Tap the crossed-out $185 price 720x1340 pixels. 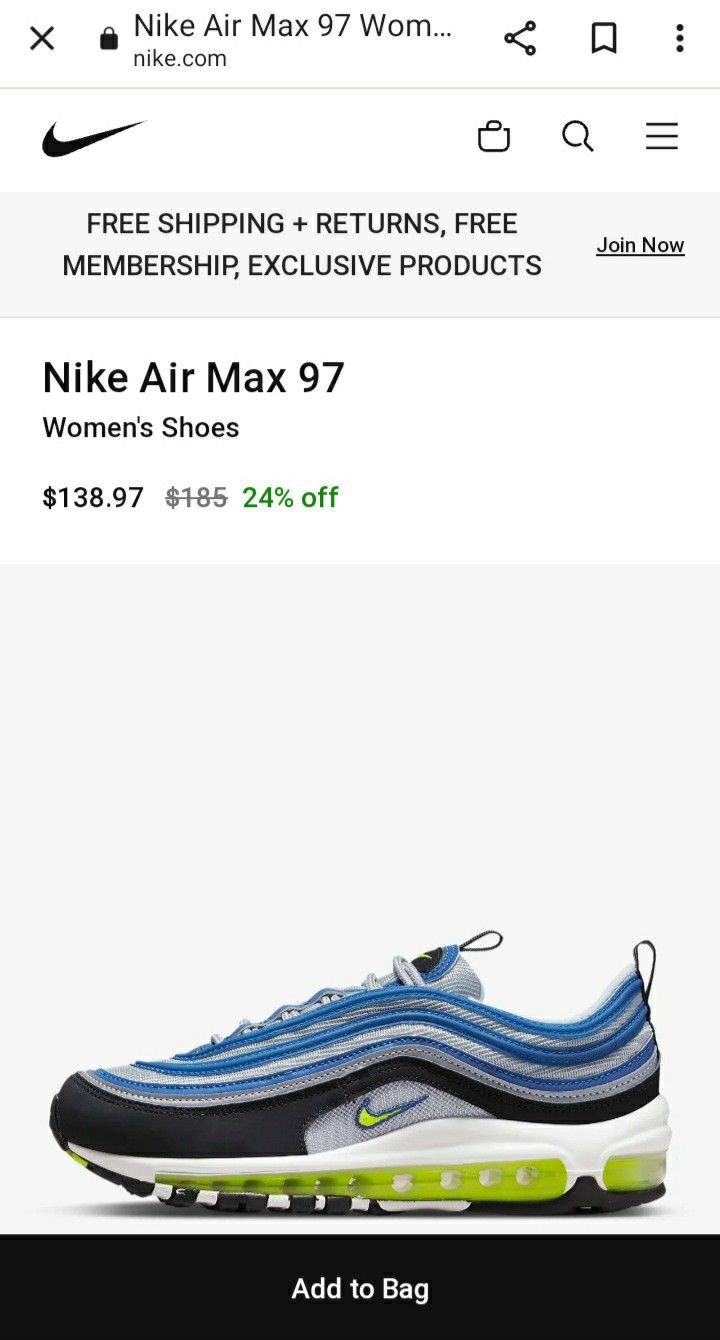(196, 497)
